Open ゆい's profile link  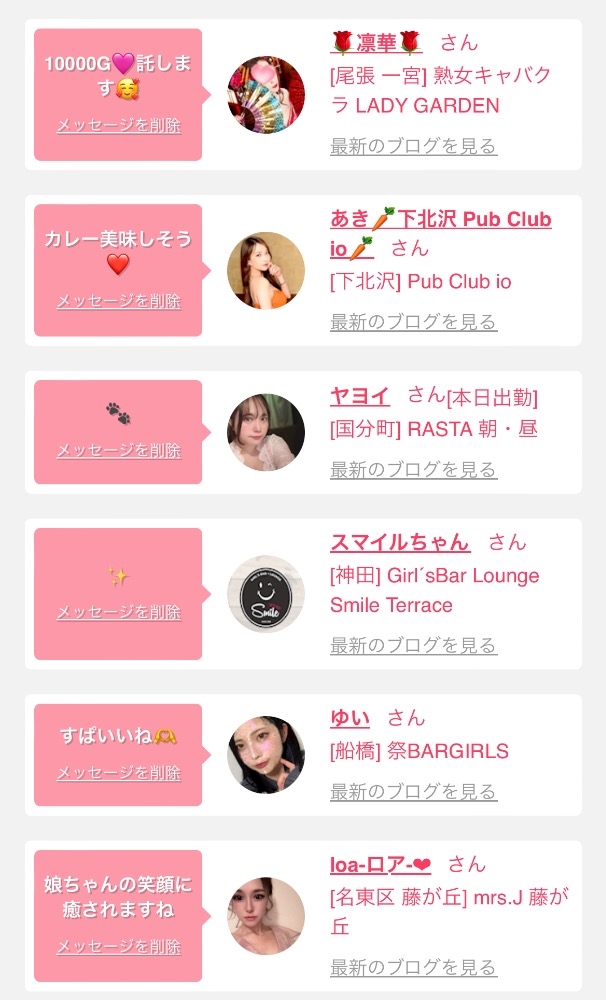pos(350,718)
